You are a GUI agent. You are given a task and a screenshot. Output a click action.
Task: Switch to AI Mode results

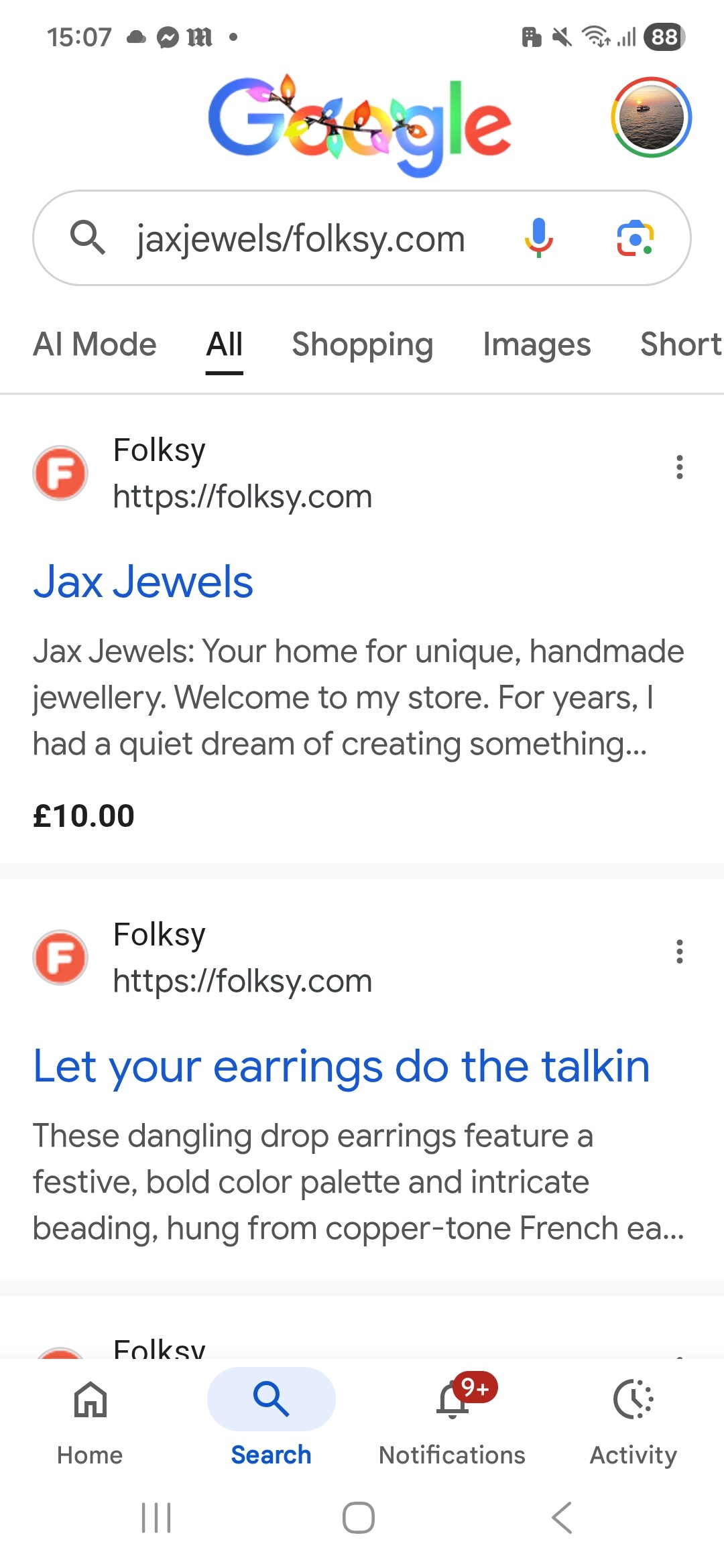coord(95,345)
